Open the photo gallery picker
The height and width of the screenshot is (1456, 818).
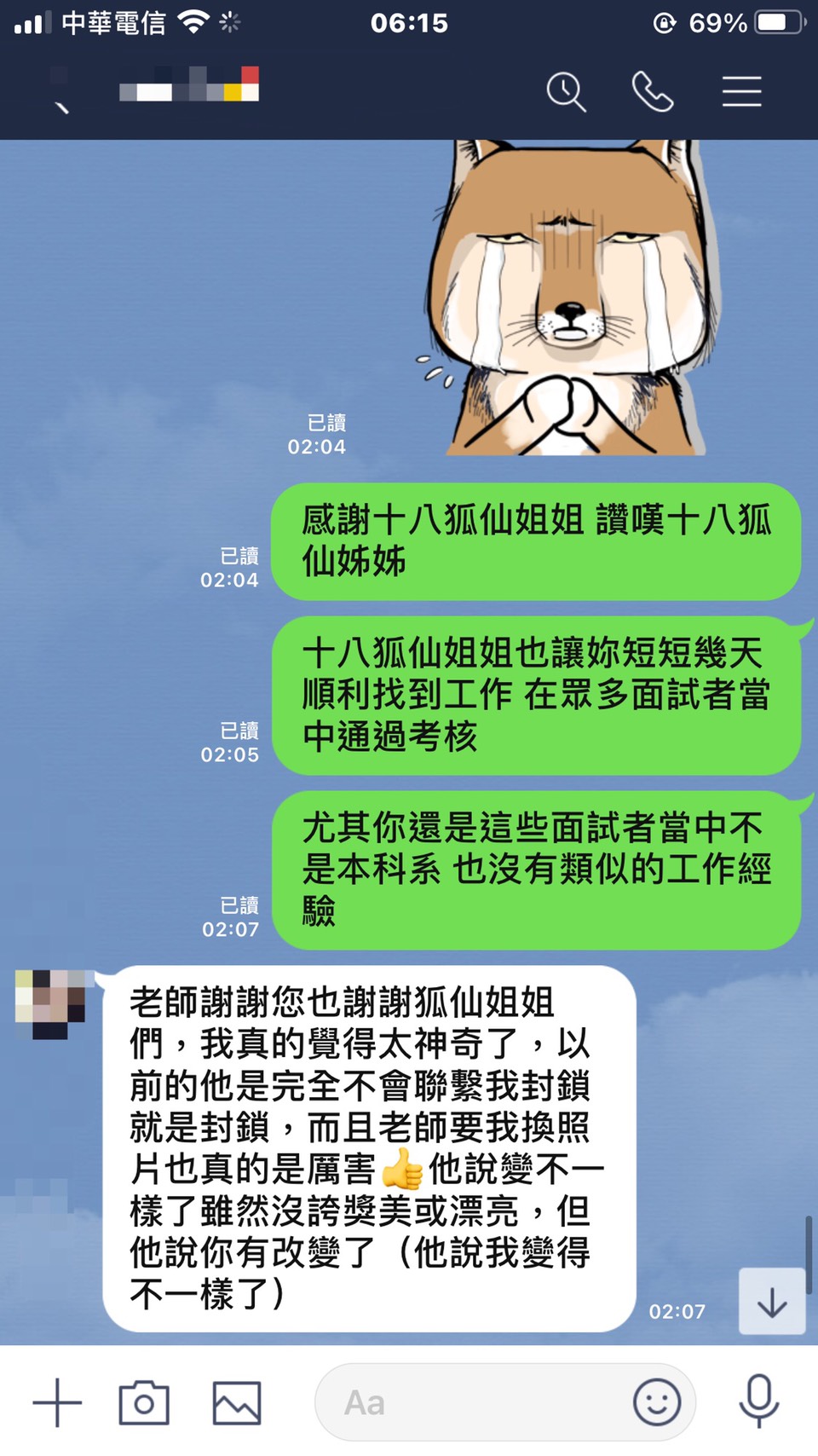(x=237, y=1402)
